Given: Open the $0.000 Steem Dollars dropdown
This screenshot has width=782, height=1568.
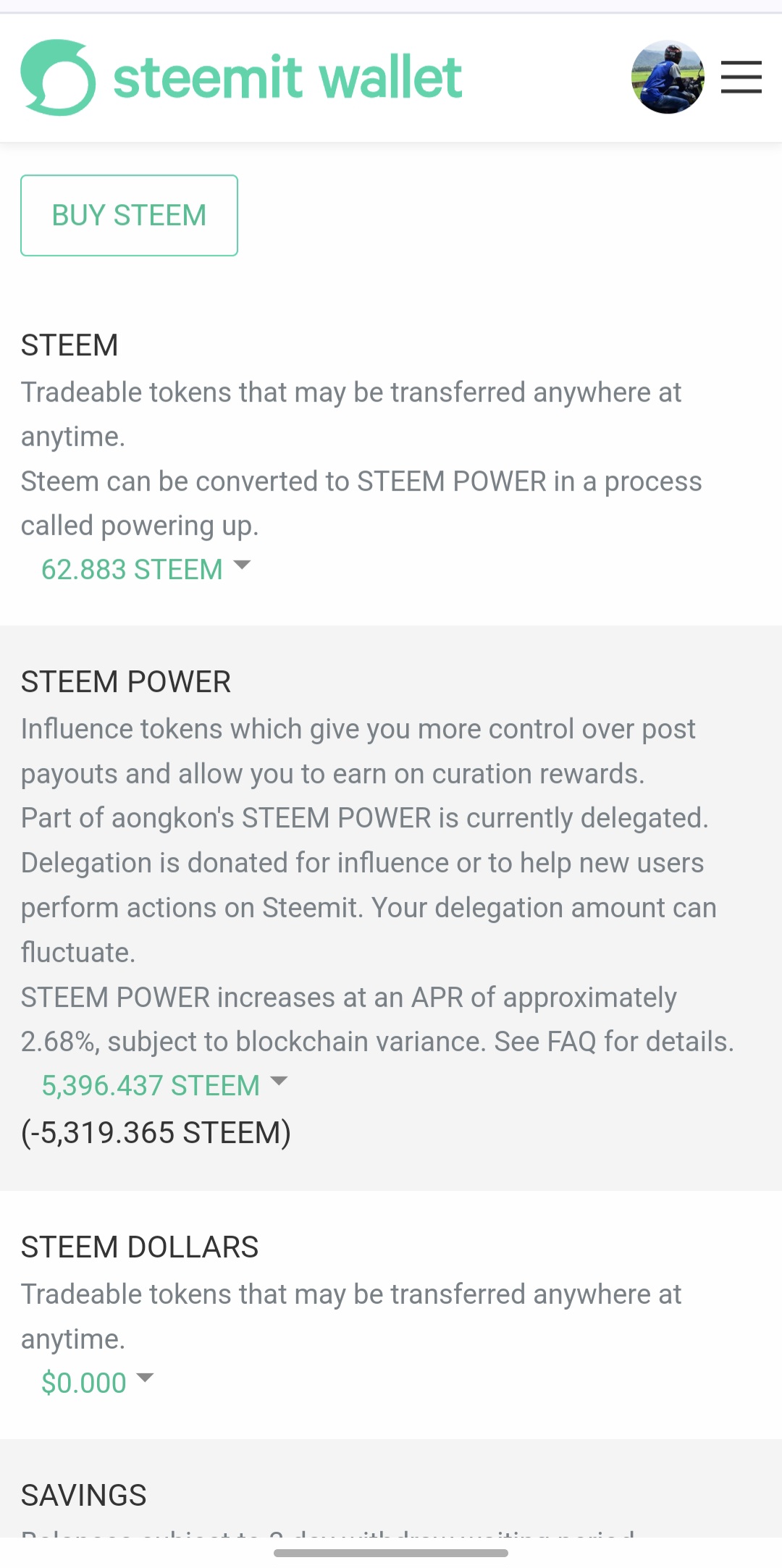Looking at the screenshot, I should [97, 1382].
